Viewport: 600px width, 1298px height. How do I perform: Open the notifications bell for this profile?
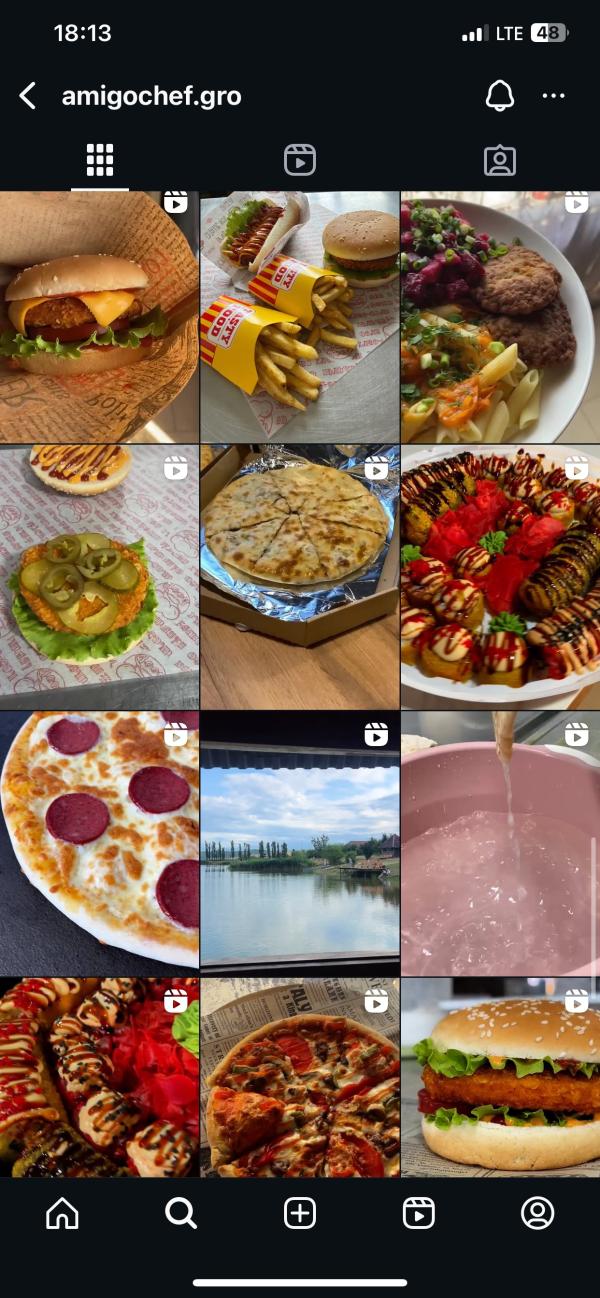(x=500, y=96)
